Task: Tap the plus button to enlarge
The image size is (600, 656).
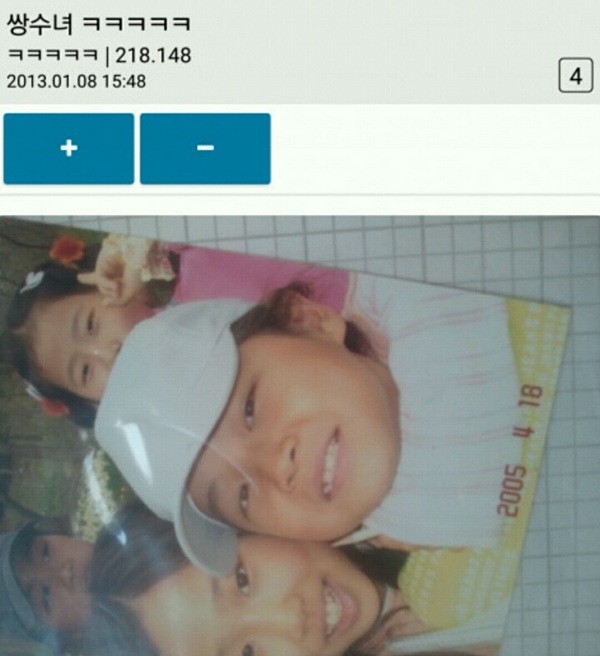Action: pos(68,148)
